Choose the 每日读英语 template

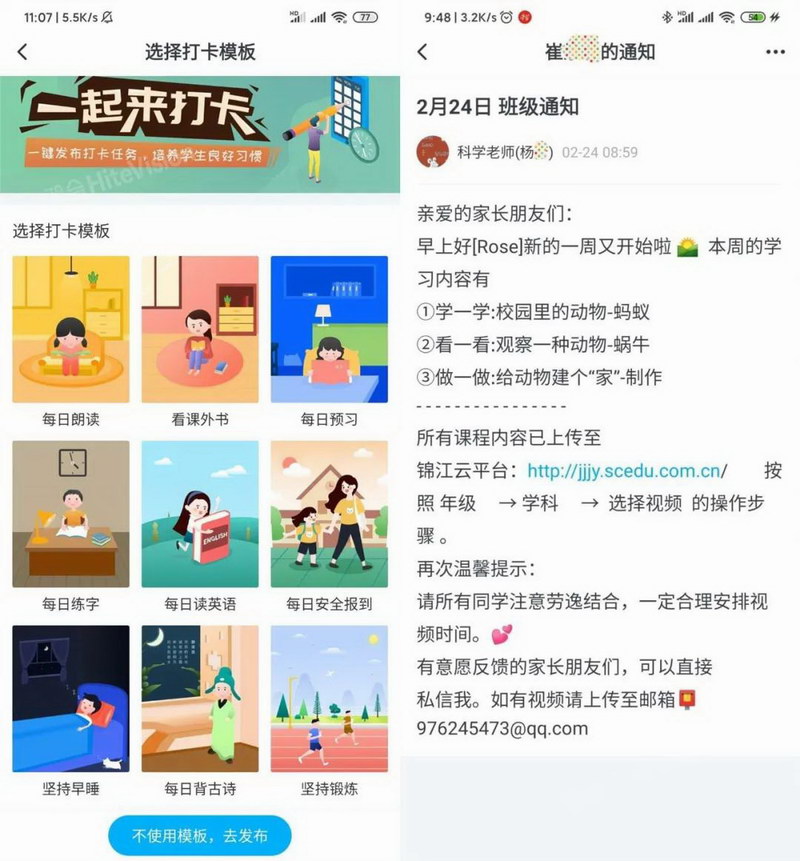pyautogui.click(x=200, y=514)
